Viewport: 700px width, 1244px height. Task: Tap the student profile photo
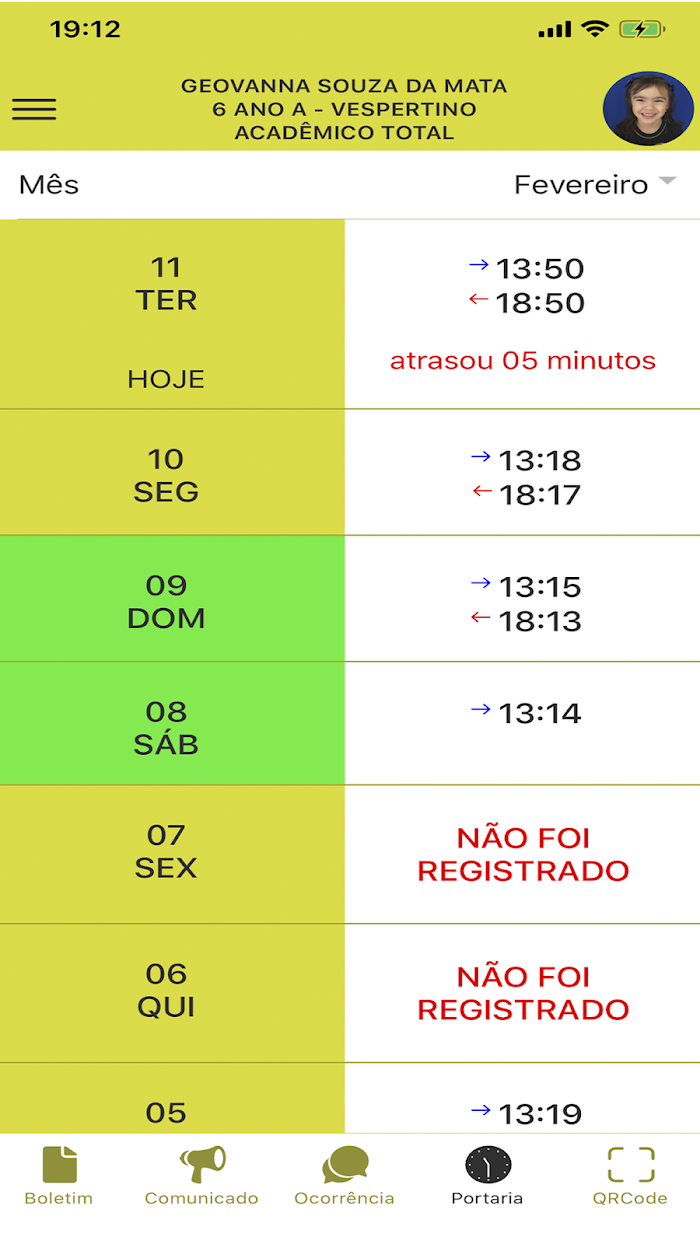[648, 108]
